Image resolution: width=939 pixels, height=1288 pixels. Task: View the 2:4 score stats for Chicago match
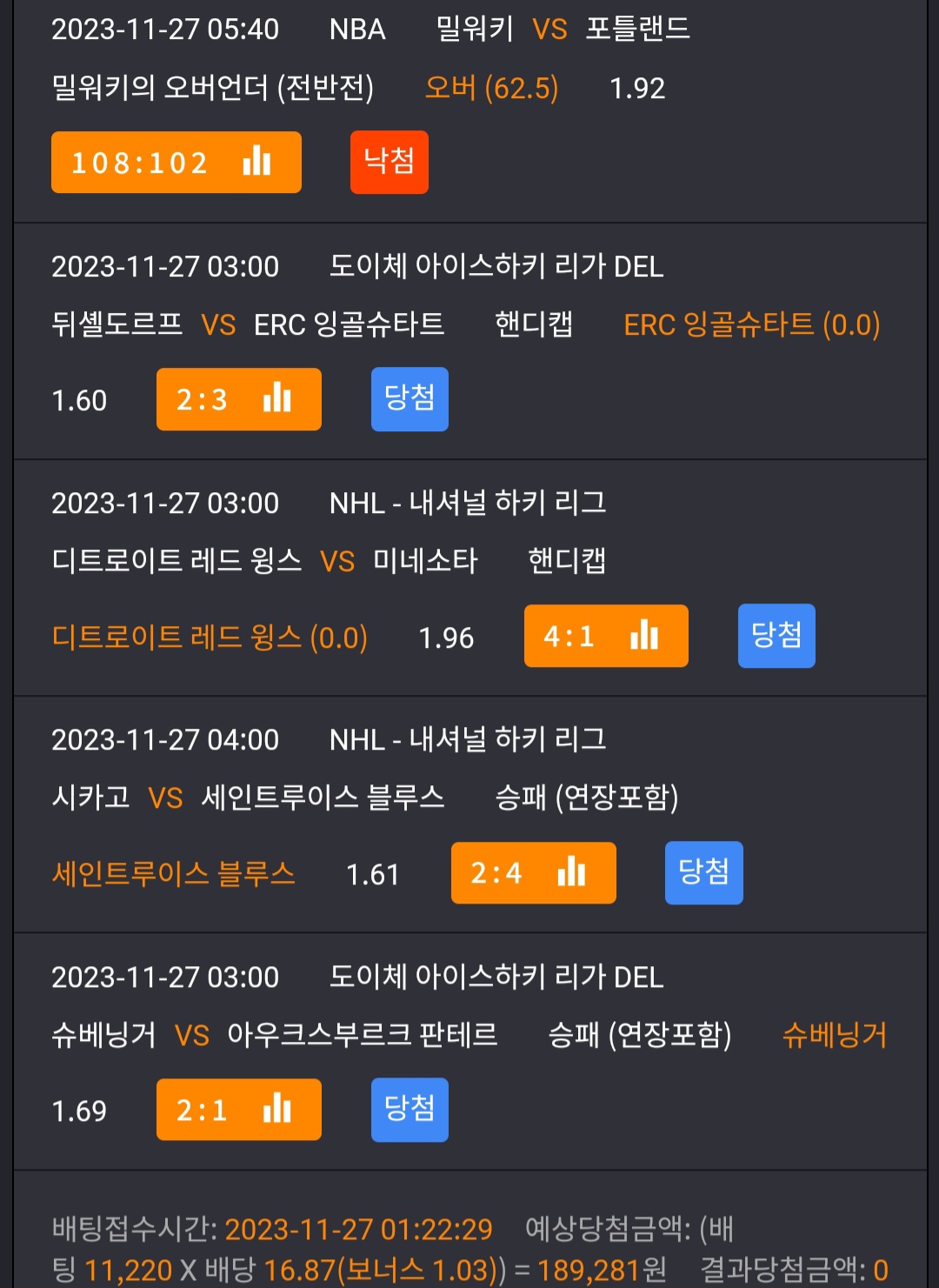point(534,872)
